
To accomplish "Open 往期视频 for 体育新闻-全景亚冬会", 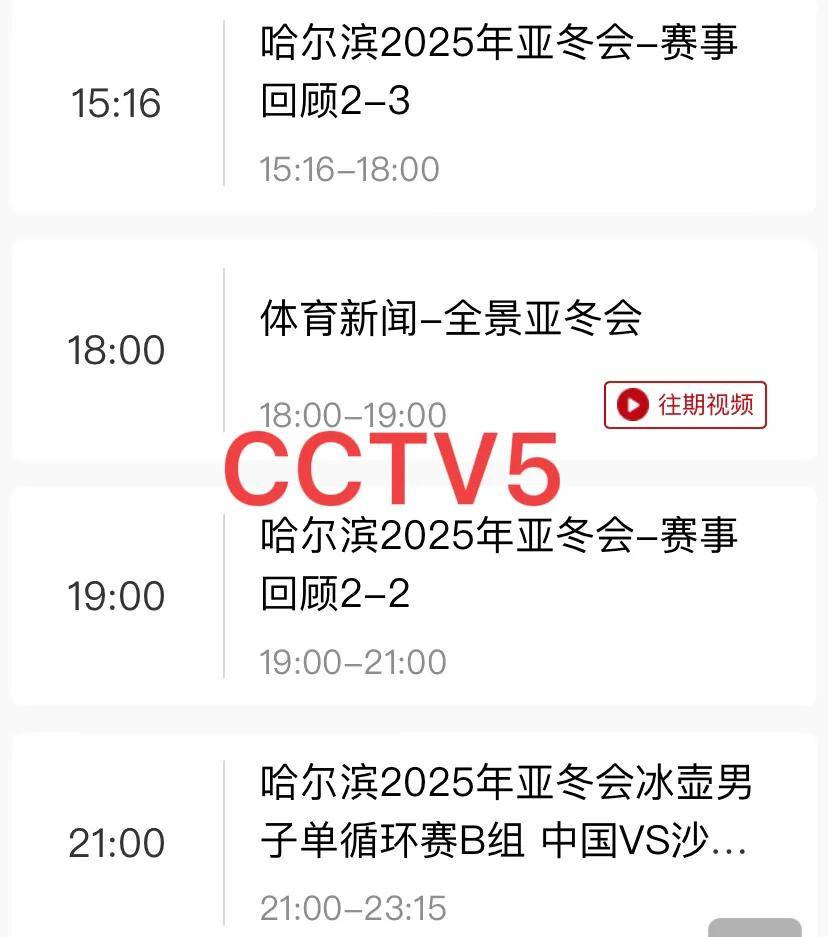I will (686, 405).
